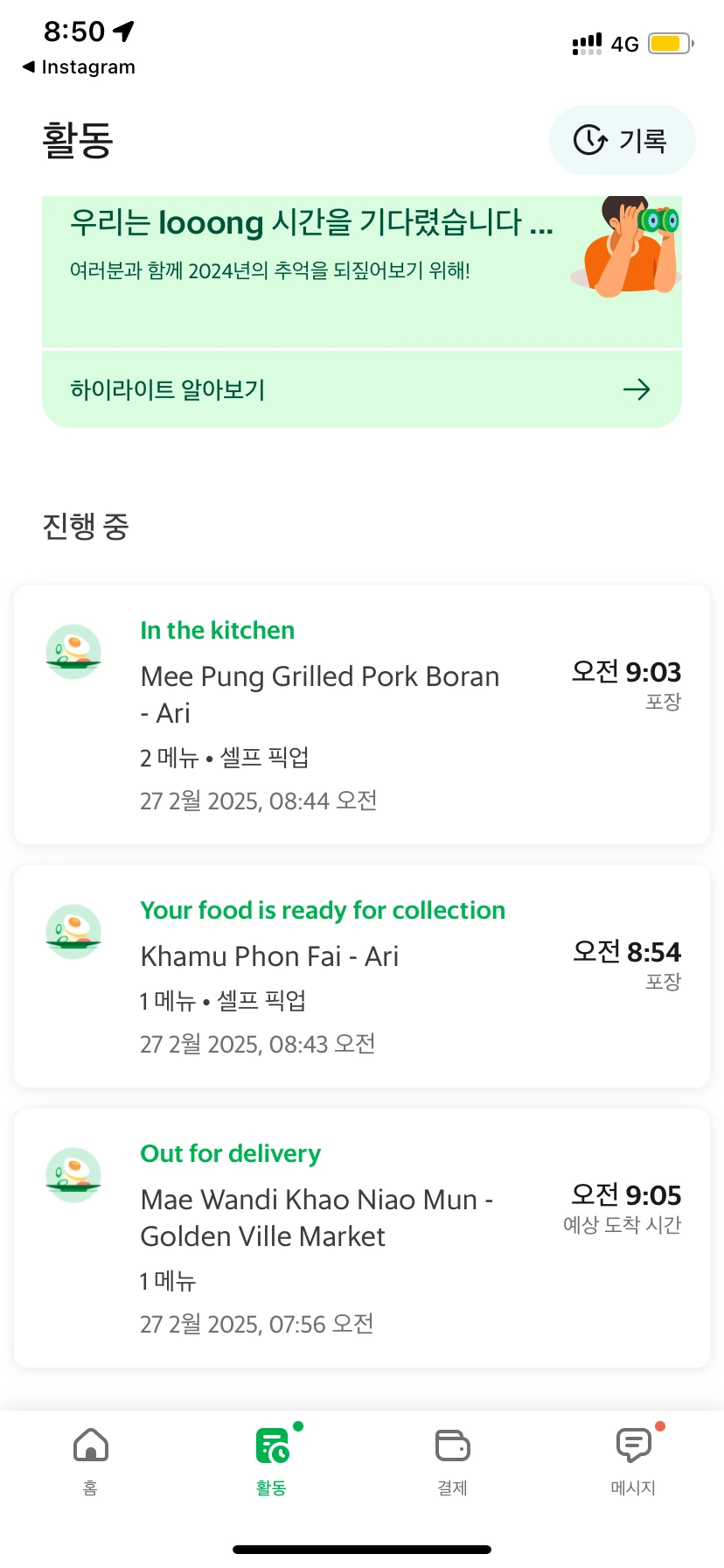The image size is (724, 1568).
Task: Go to the 홈 tab
Action: pos(91,1458)
